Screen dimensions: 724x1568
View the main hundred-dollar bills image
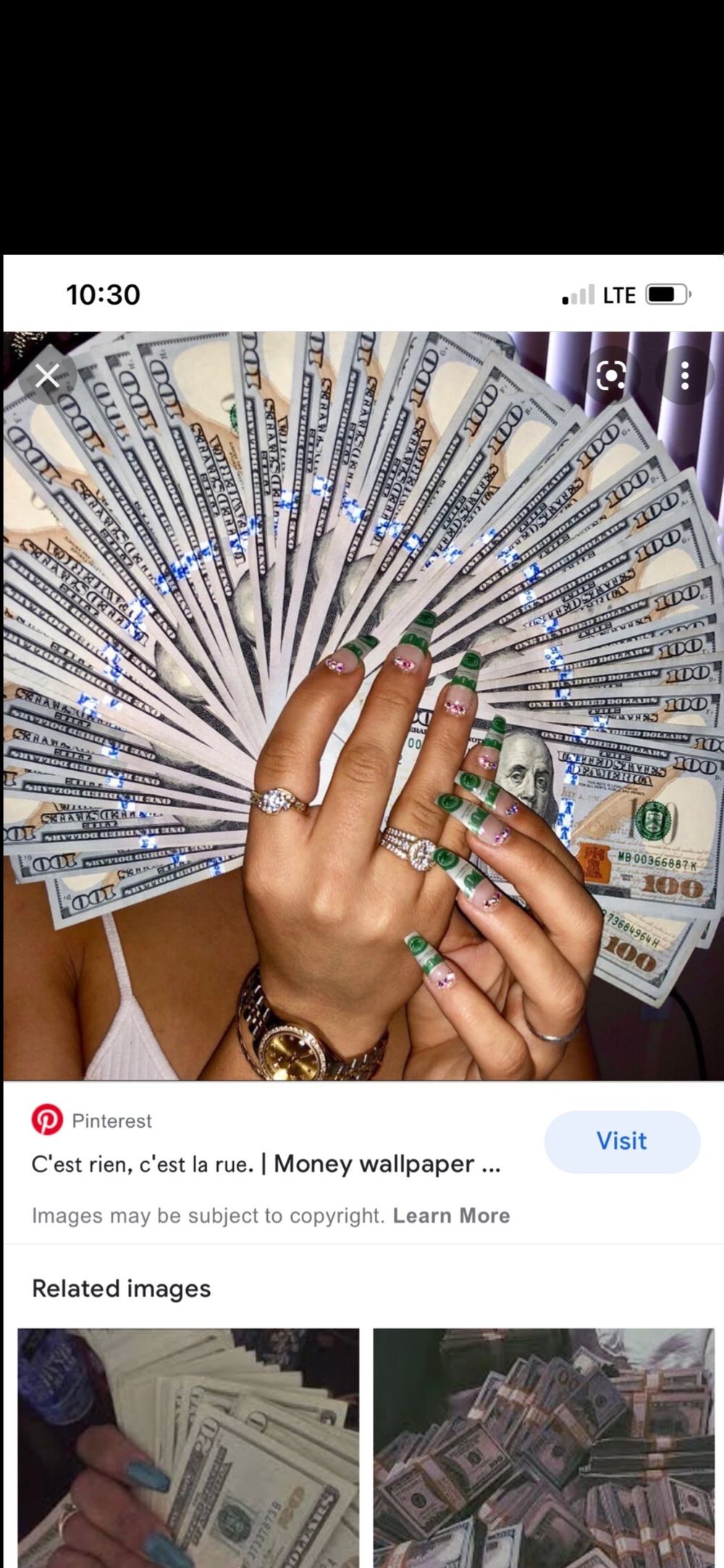pyautogui.click(x=362, y=706)
